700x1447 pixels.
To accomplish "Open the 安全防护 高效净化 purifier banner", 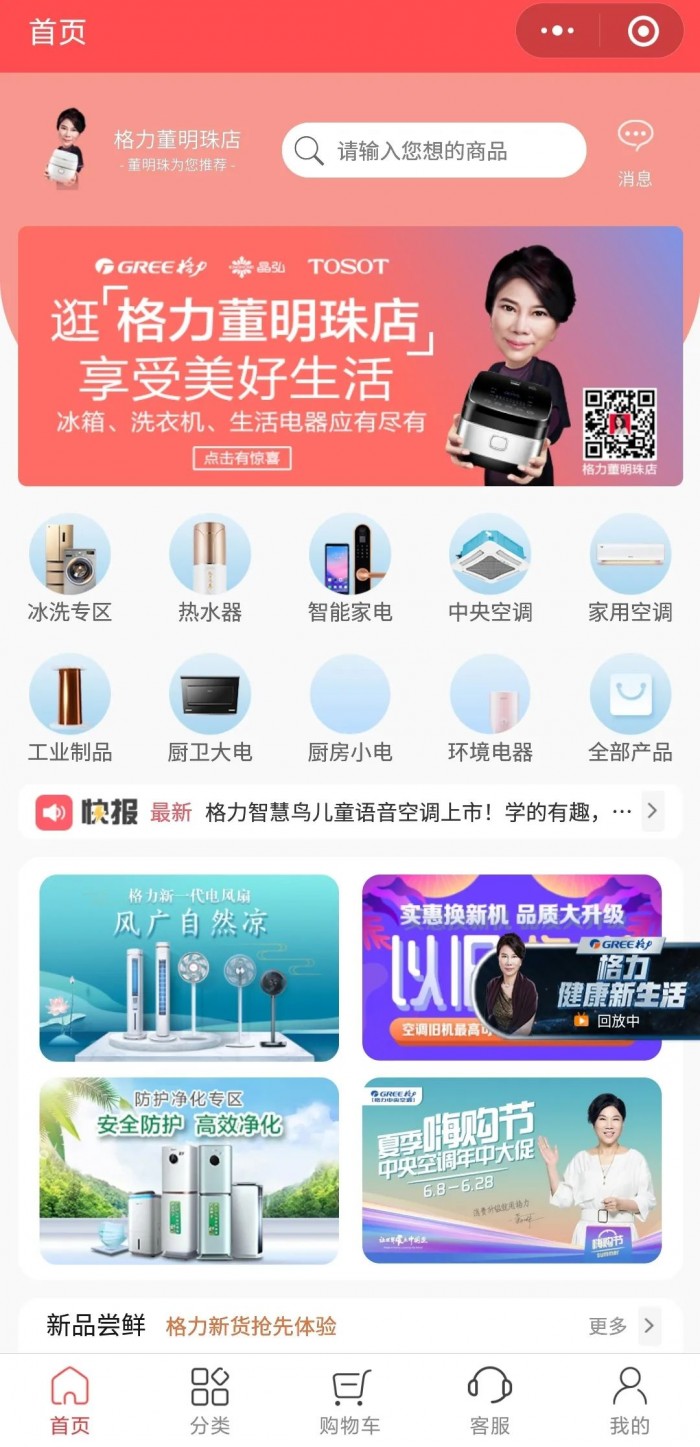I will tap(189, 1170).
